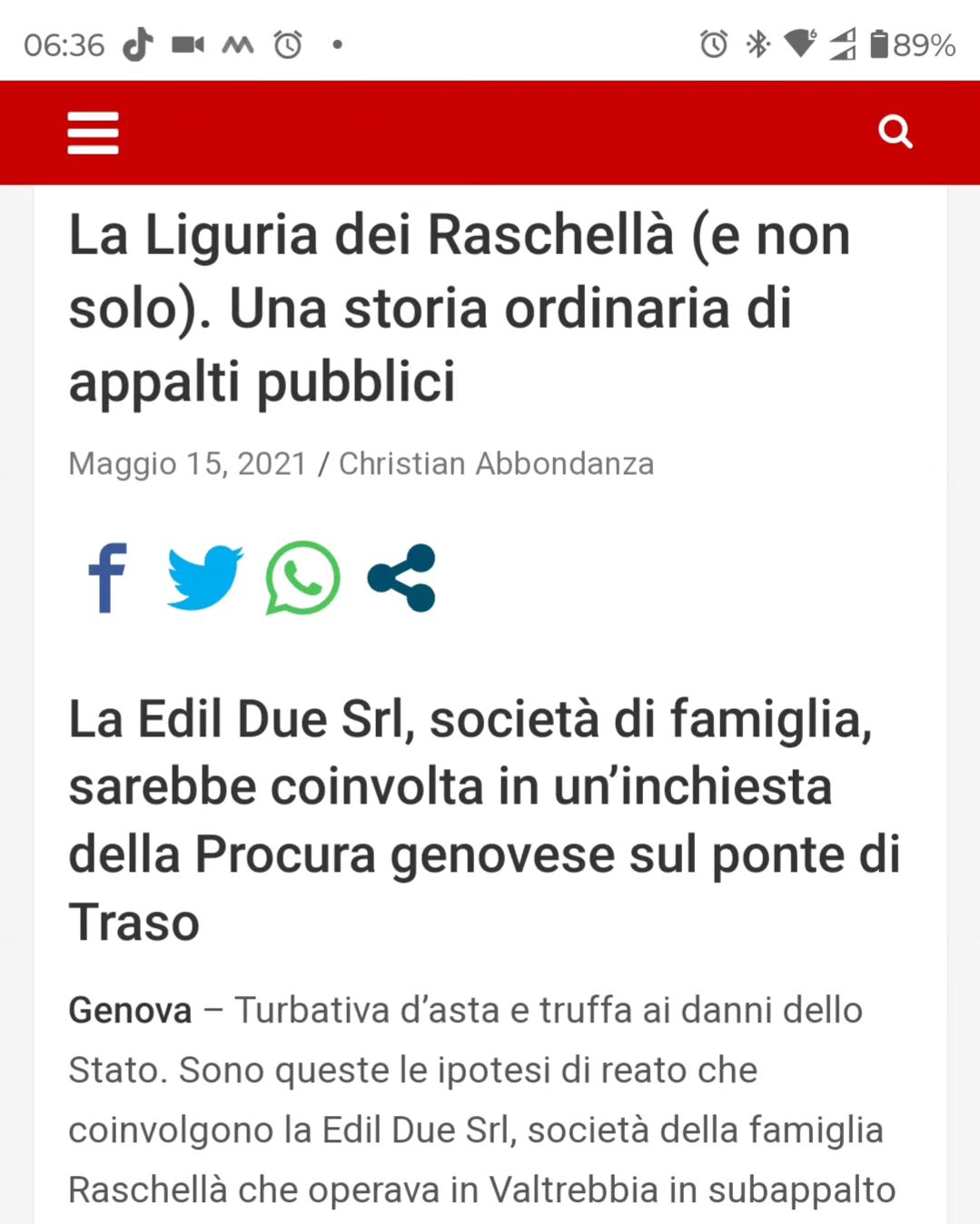This screenshot has width=980, height=1224.
Task: Share article on Facebook
Action: tap(107, 578)
